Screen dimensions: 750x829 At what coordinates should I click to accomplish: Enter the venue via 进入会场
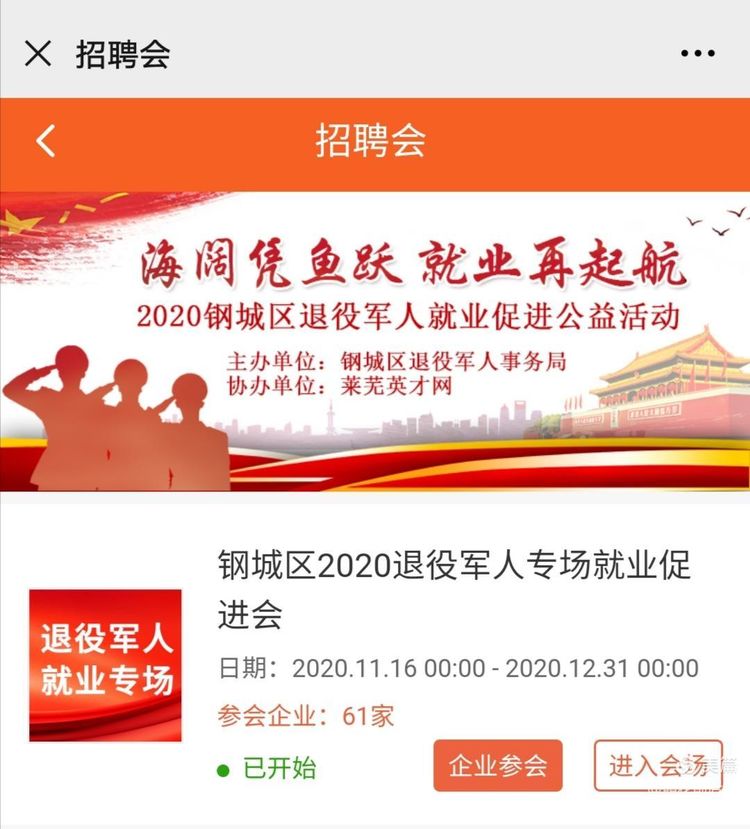[656, 766]
